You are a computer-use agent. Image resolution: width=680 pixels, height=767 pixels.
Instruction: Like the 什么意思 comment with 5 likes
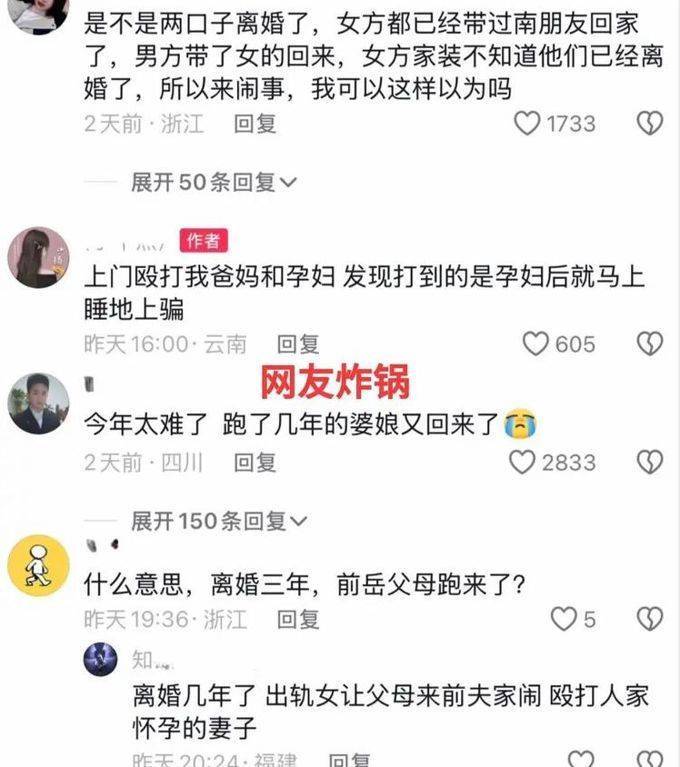click(x=565, y=619)
